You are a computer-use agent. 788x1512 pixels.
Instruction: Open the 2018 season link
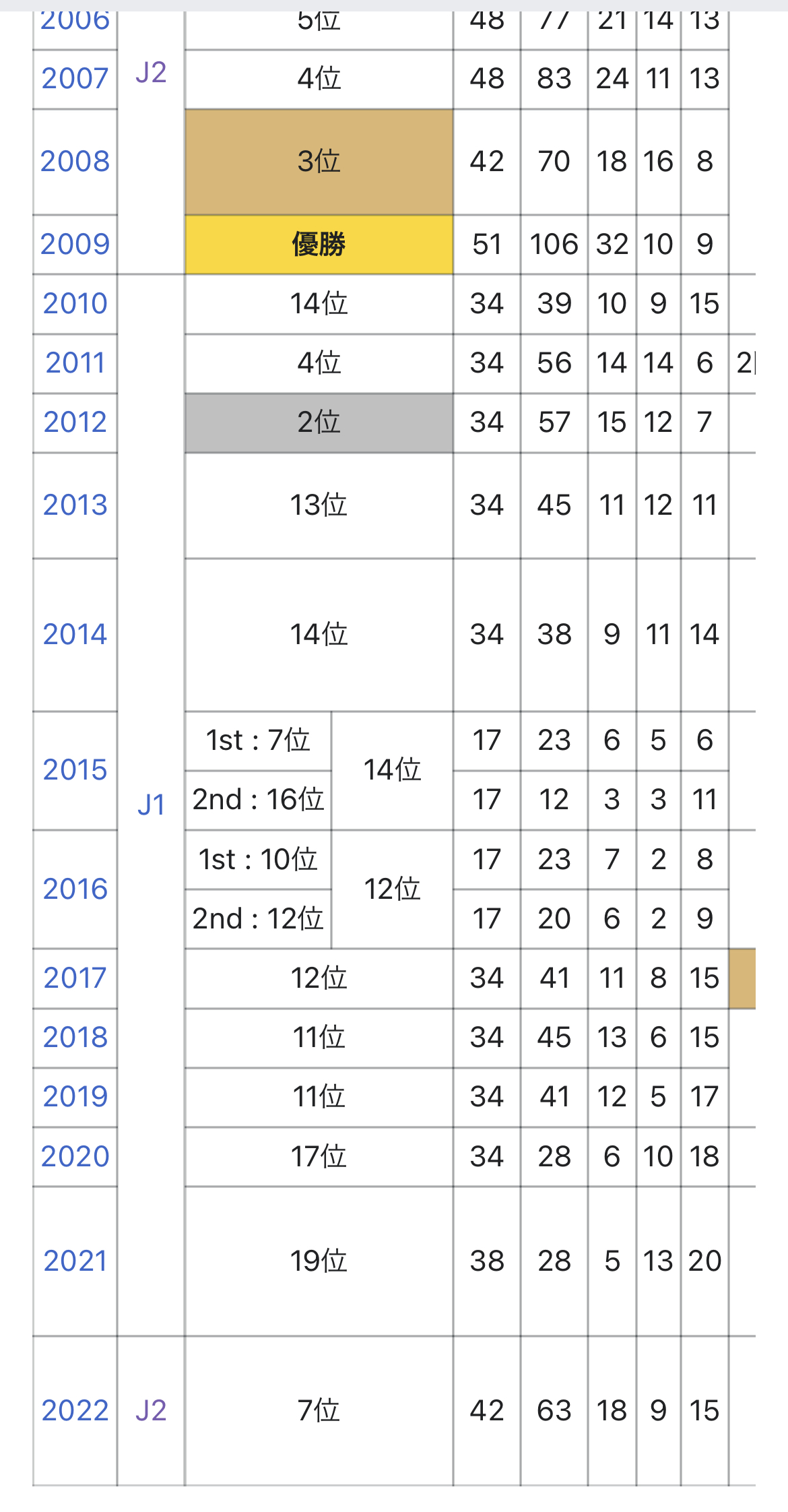pyautogui.click(x=75, y=1038)
